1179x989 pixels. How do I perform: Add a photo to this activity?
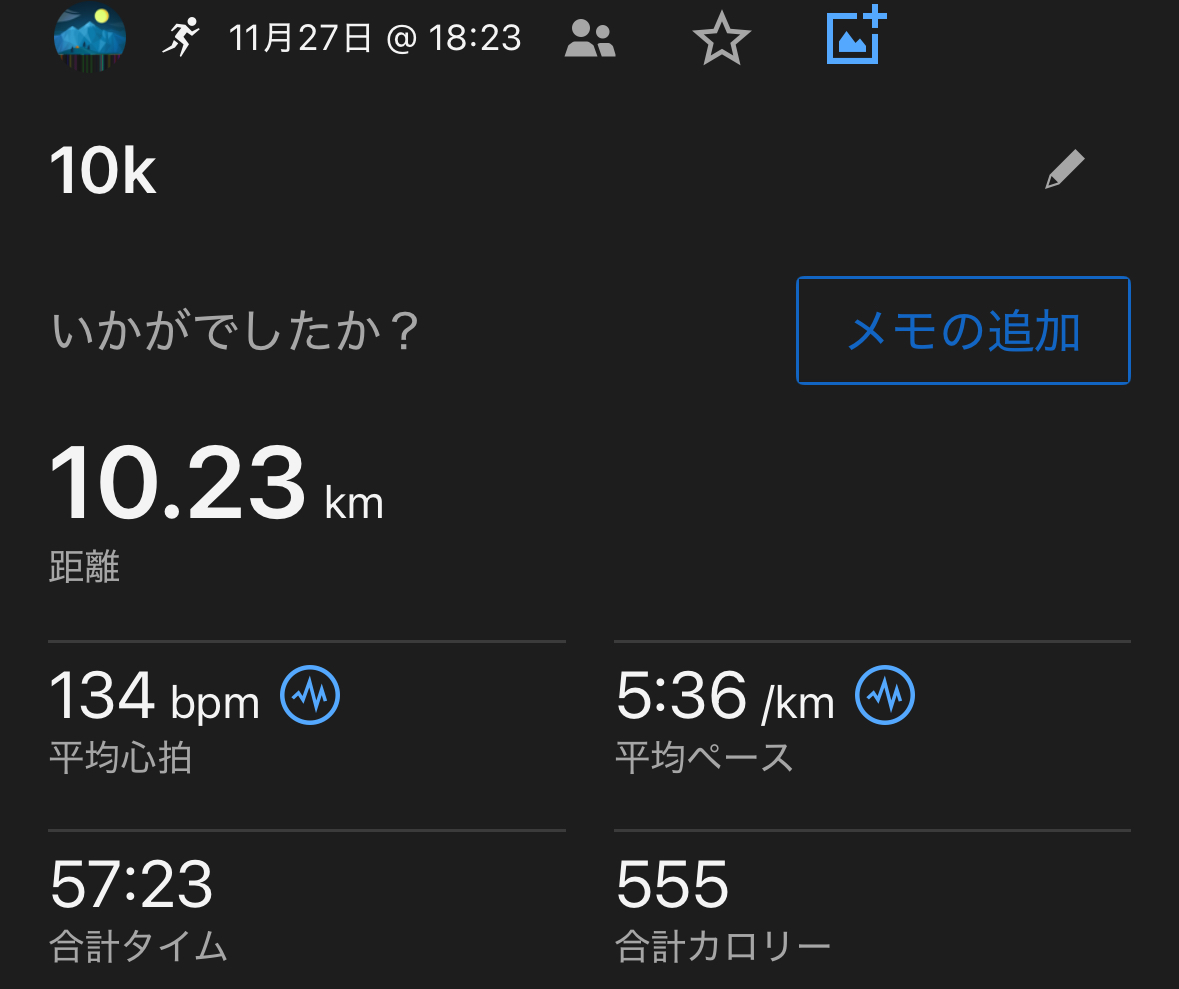click(x=856, y=36)
